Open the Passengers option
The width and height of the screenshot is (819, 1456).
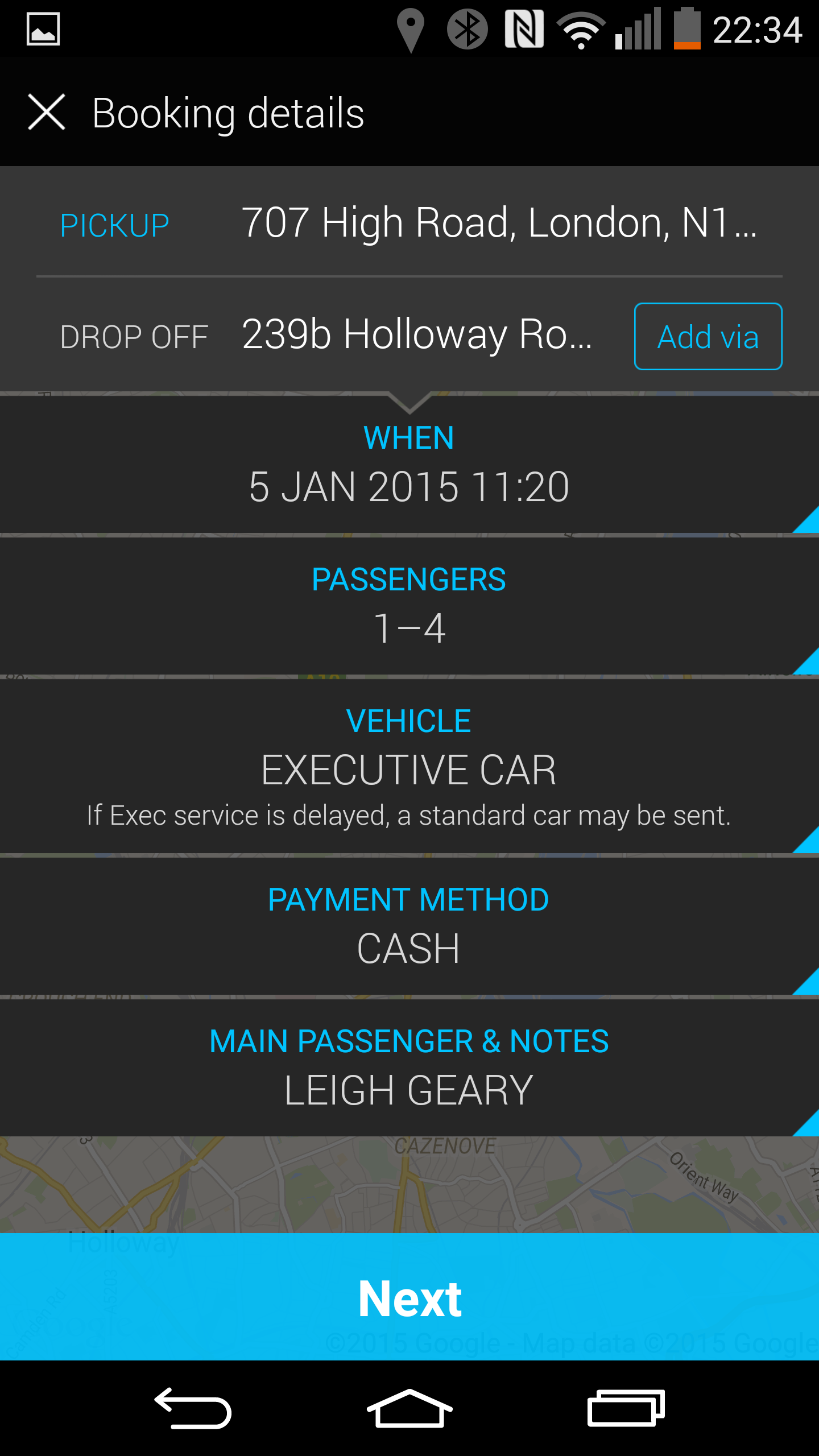[x=409, y=606]
